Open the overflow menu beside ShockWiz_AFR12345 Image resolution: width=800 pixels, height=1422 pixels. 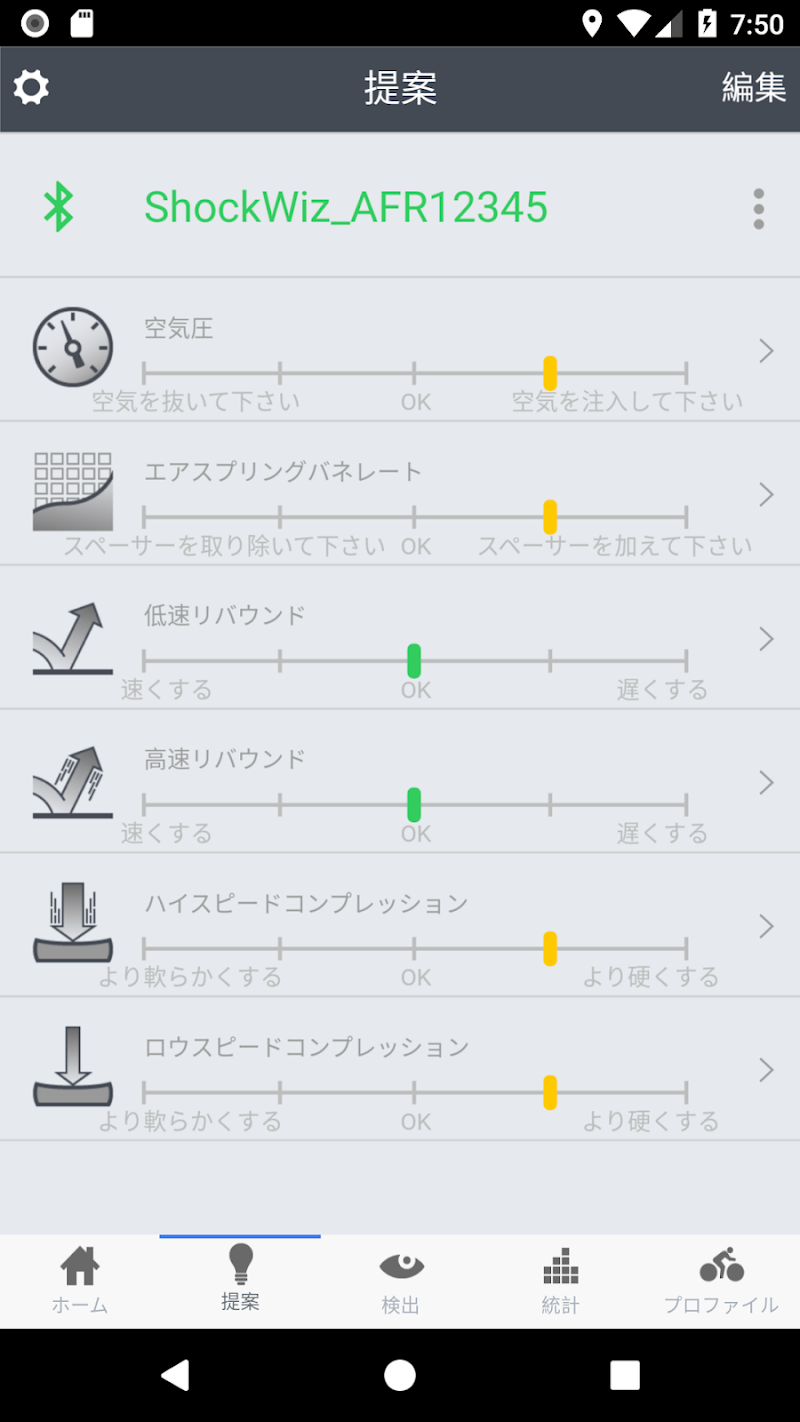[758, 209]
